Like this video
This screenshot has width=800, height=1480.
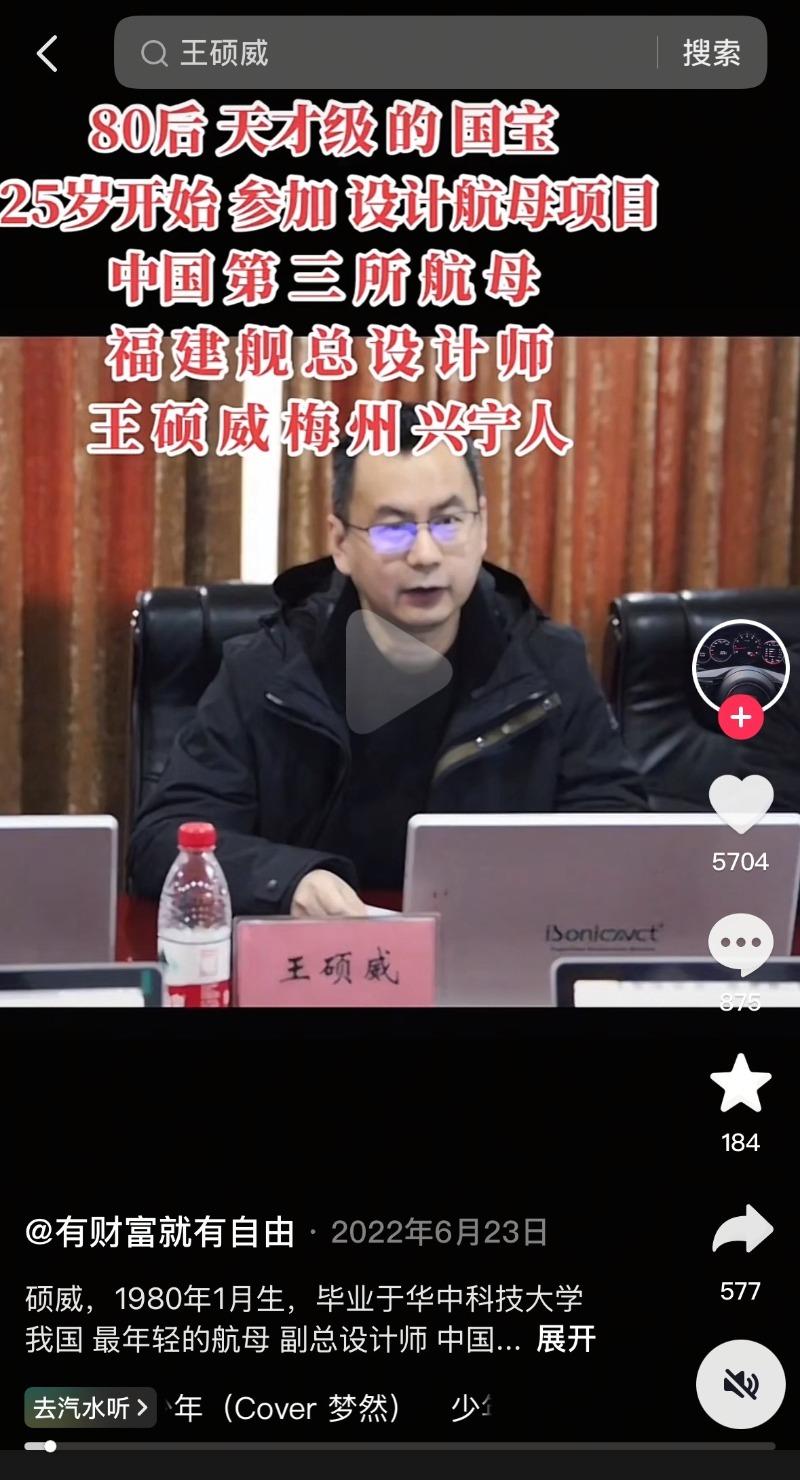[x=740, y=804]
